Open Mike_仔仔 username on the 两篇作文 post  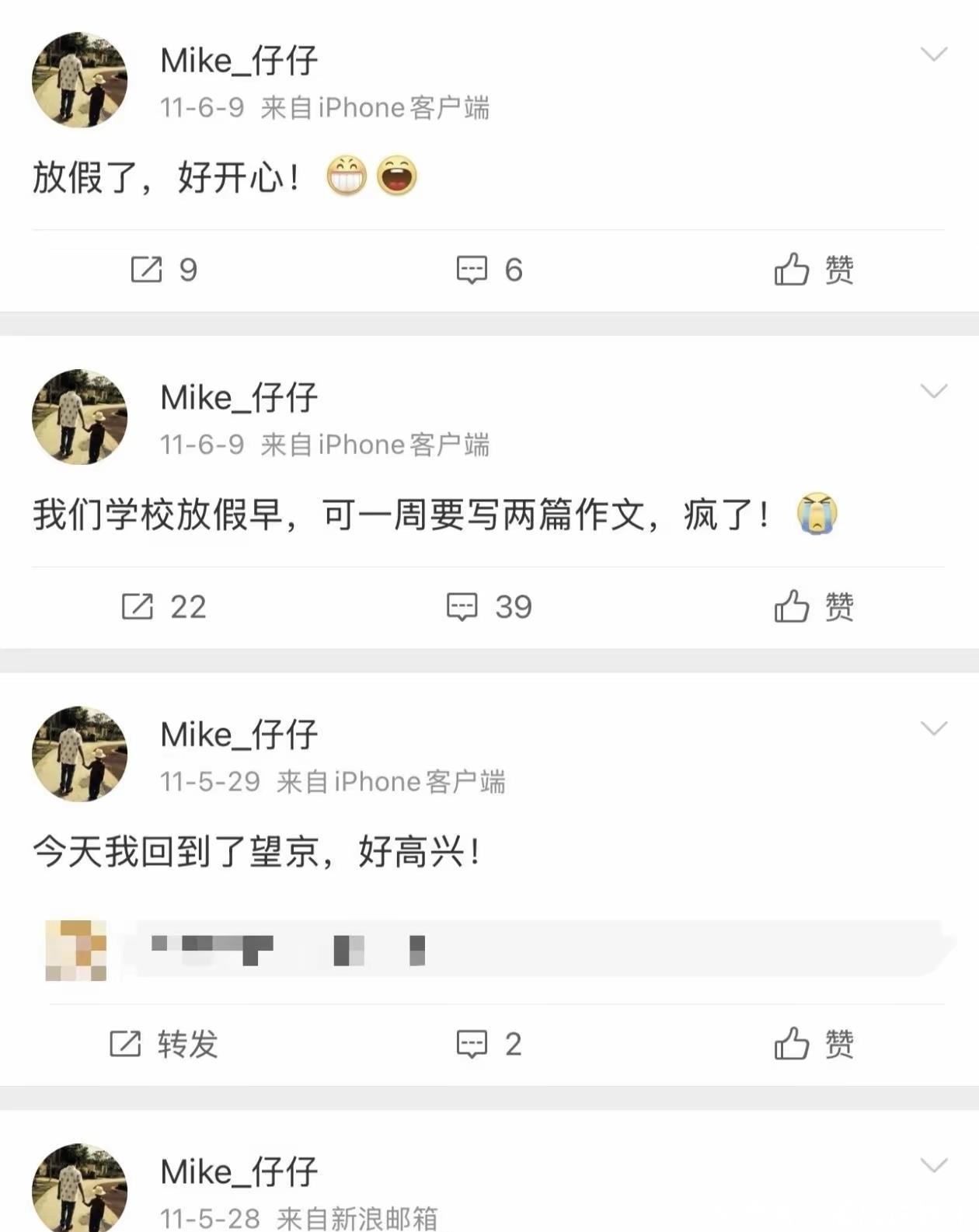239,397
